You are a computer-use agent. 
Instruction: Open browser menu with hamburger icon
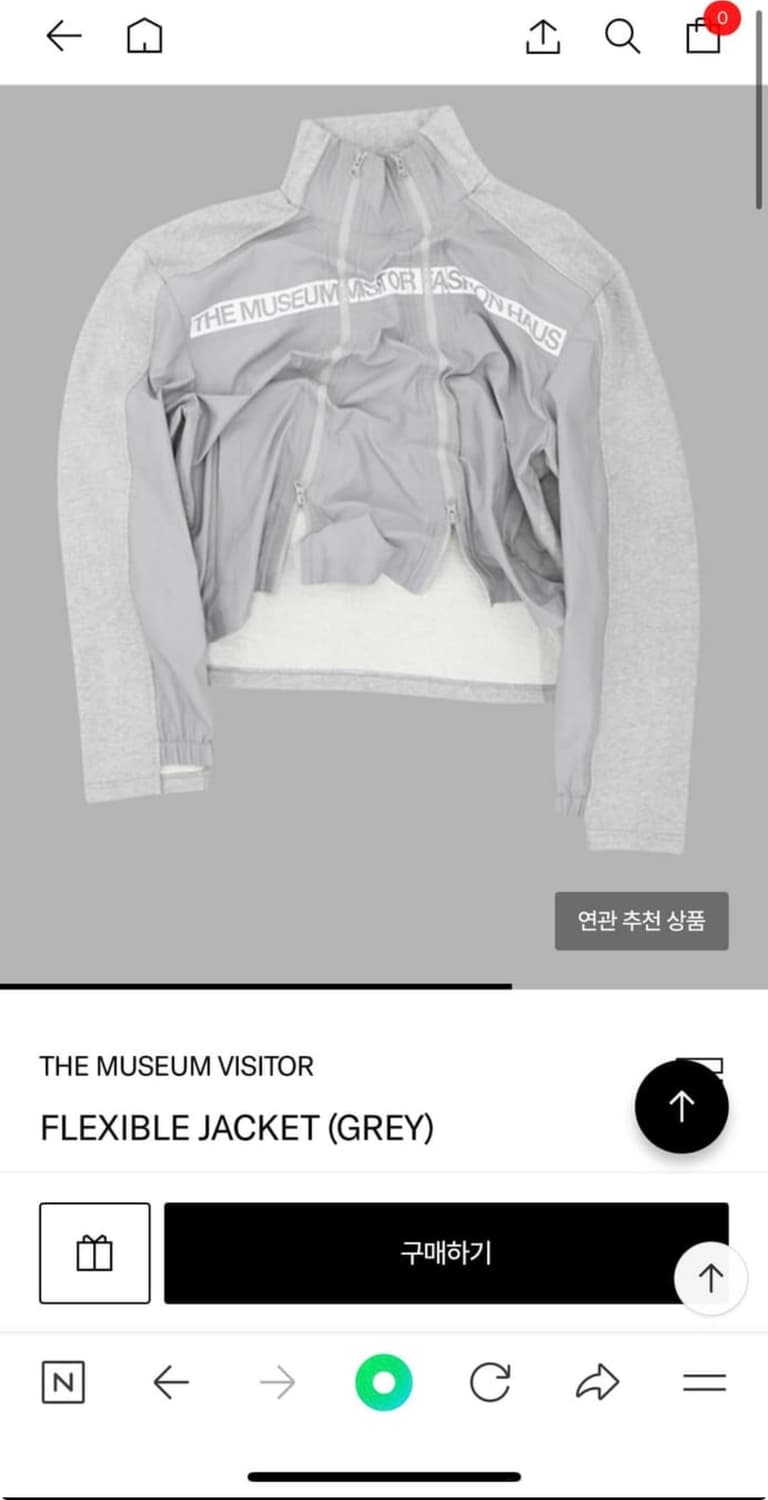pyautogui.click(x=704, y=1383)
